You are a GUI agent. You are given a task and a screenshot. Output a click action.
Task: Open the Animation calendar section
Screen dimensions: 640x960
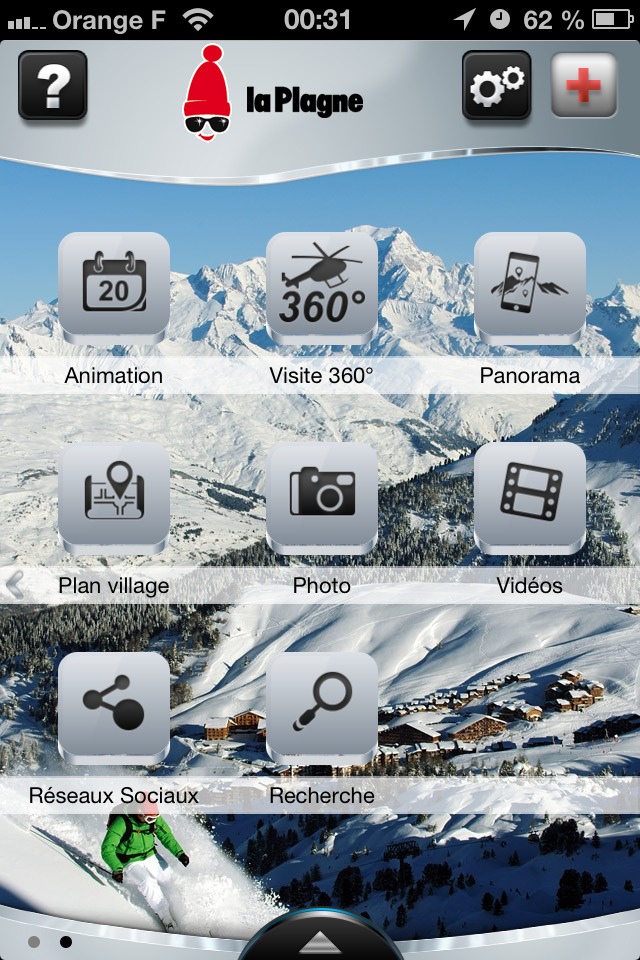pos(113,290)
